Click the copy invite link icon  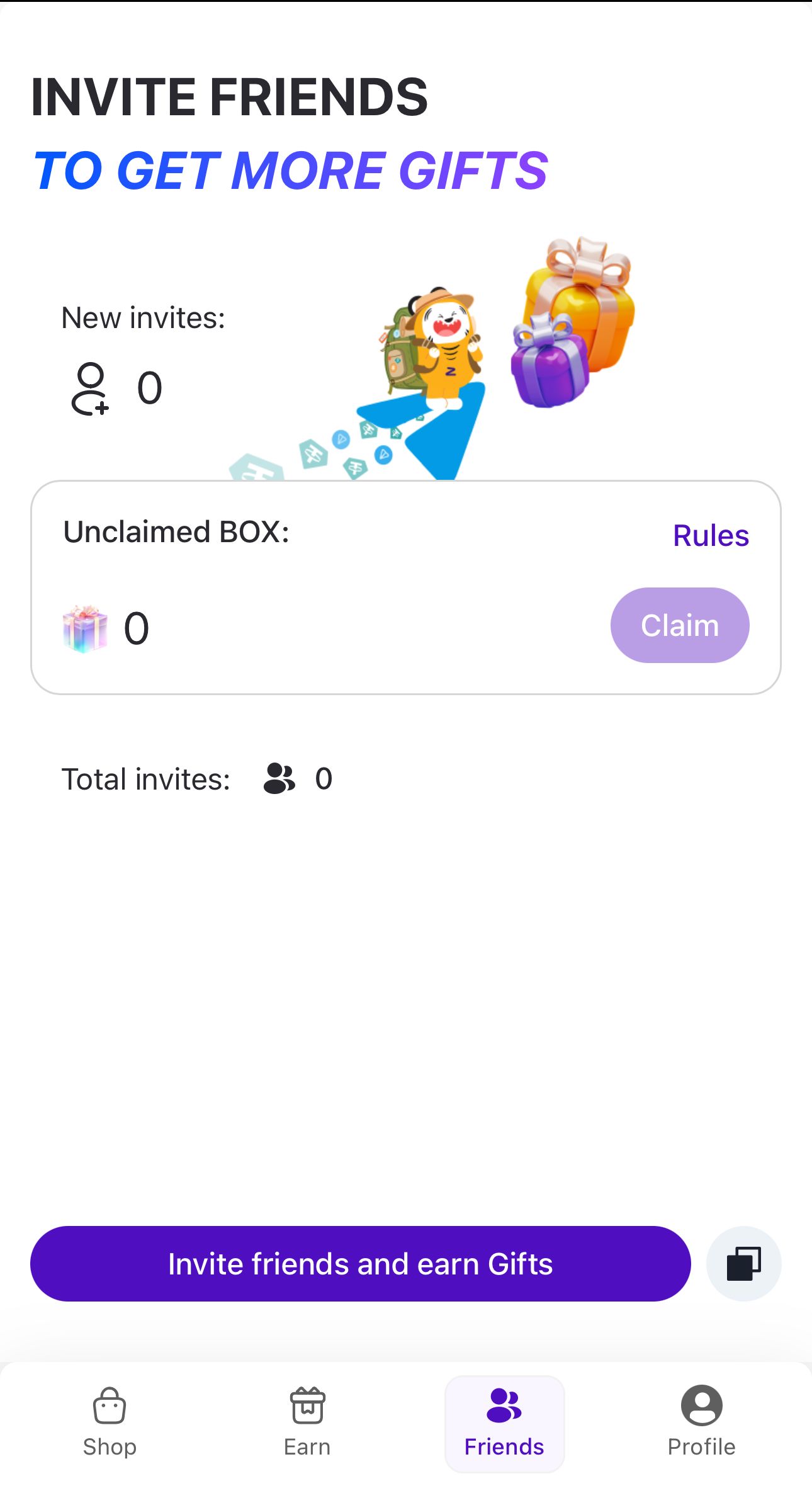(x=743, y=1263)
